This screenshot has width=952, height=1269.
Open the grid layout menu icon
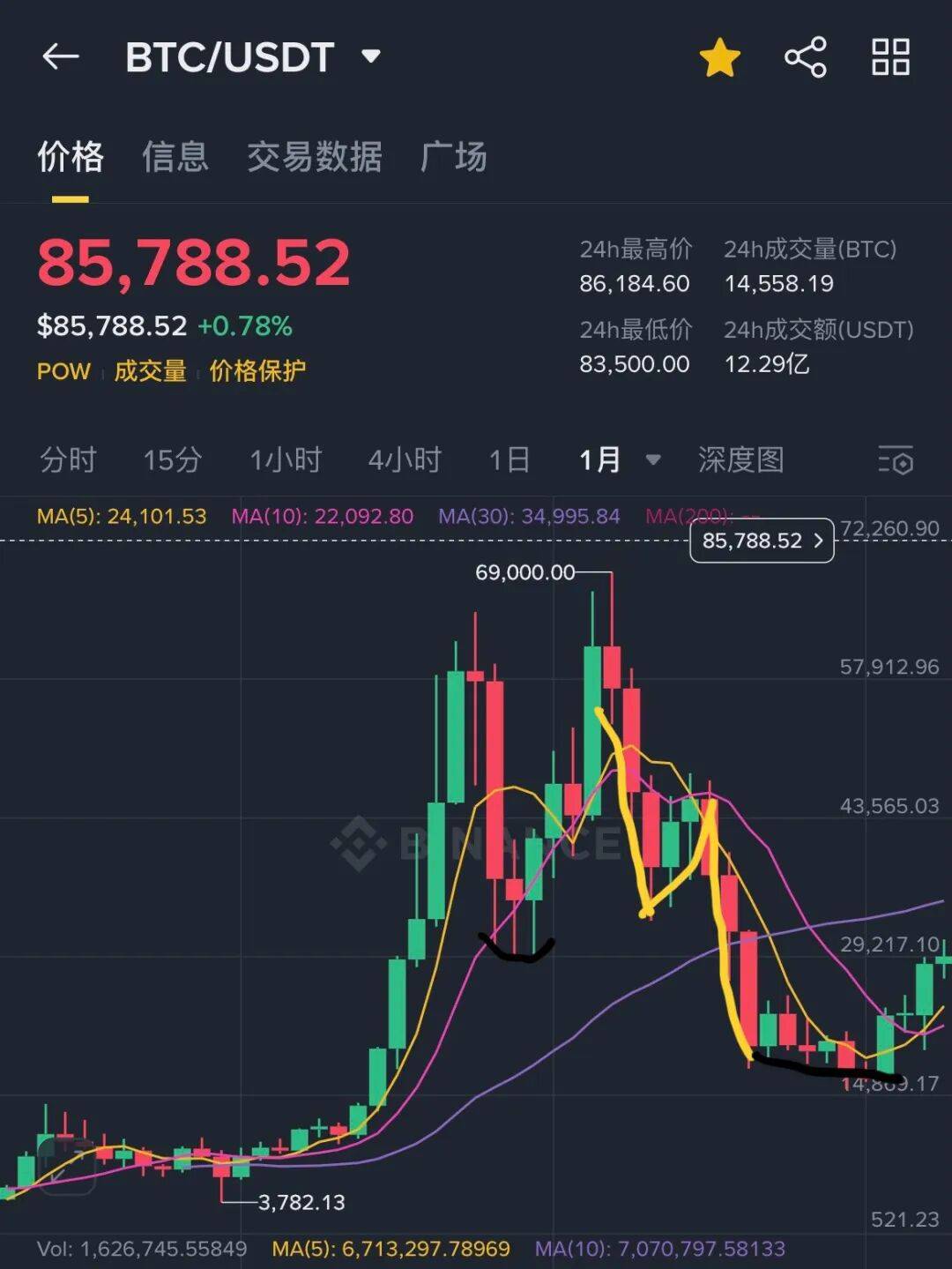[890, 58]
